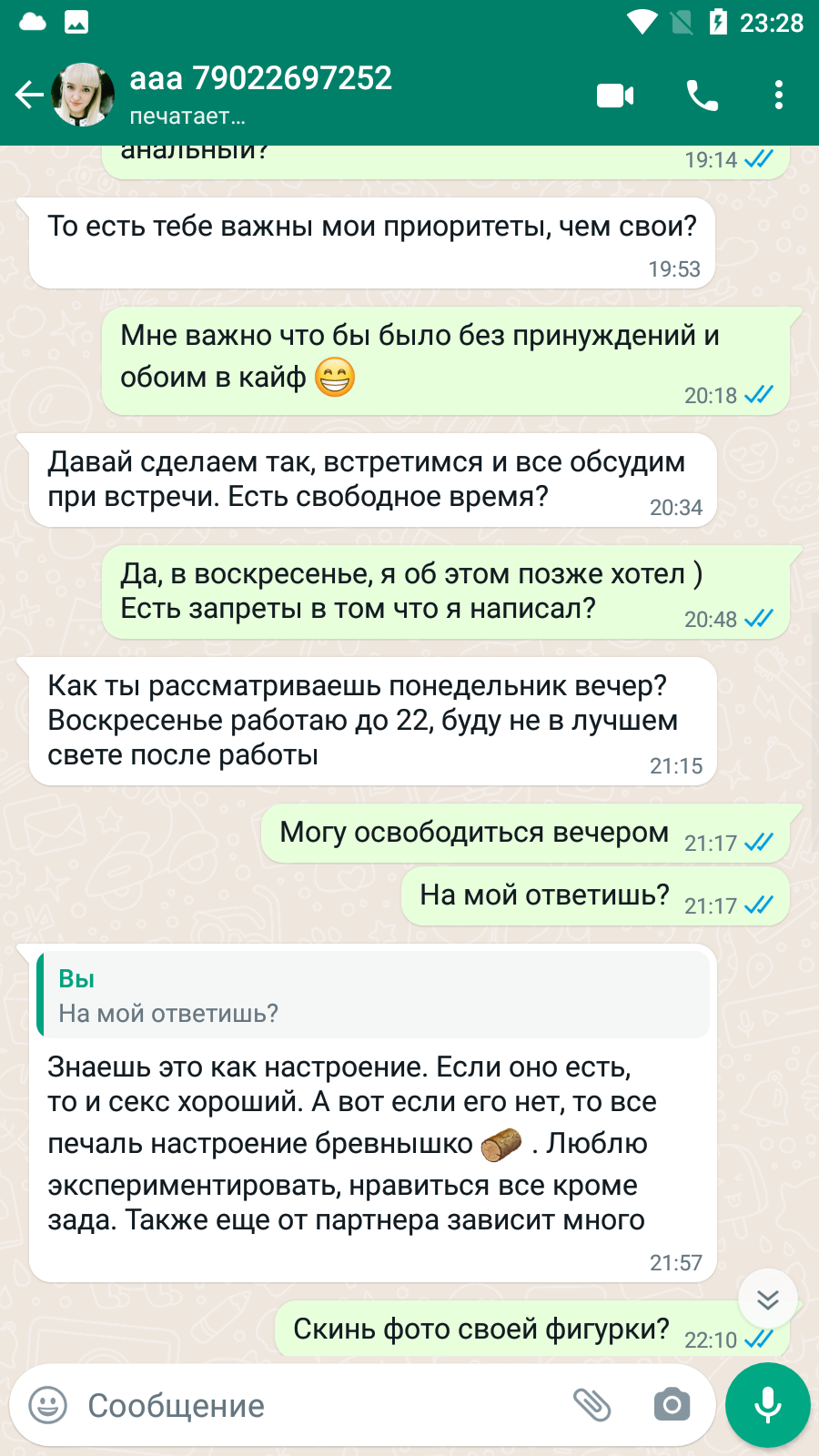
Task: Attach a file with the paperclip
Action: (x=591, y=1405)
